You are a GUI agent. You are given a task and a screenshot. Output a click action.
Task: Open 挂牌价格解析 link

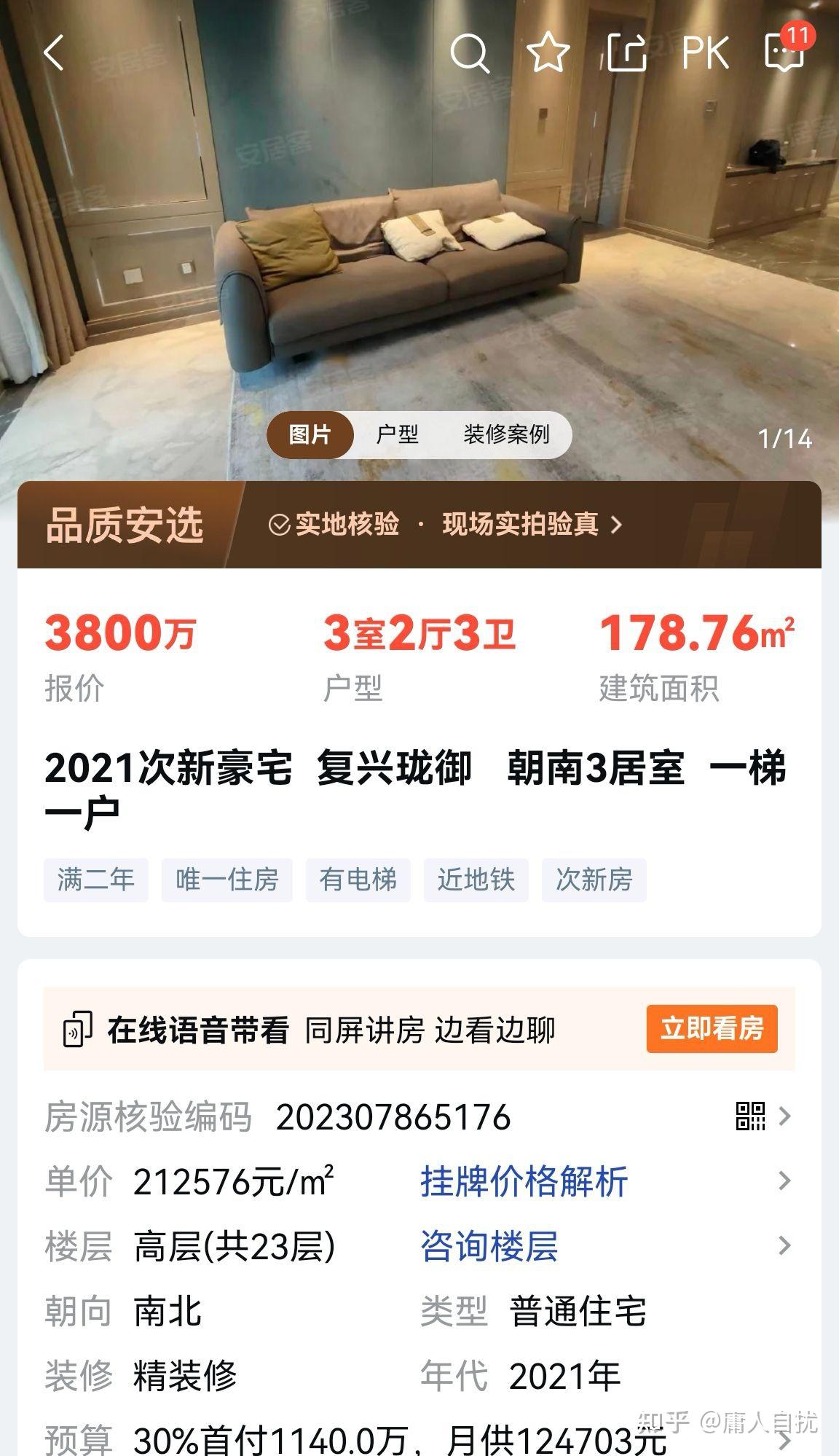524,1181
